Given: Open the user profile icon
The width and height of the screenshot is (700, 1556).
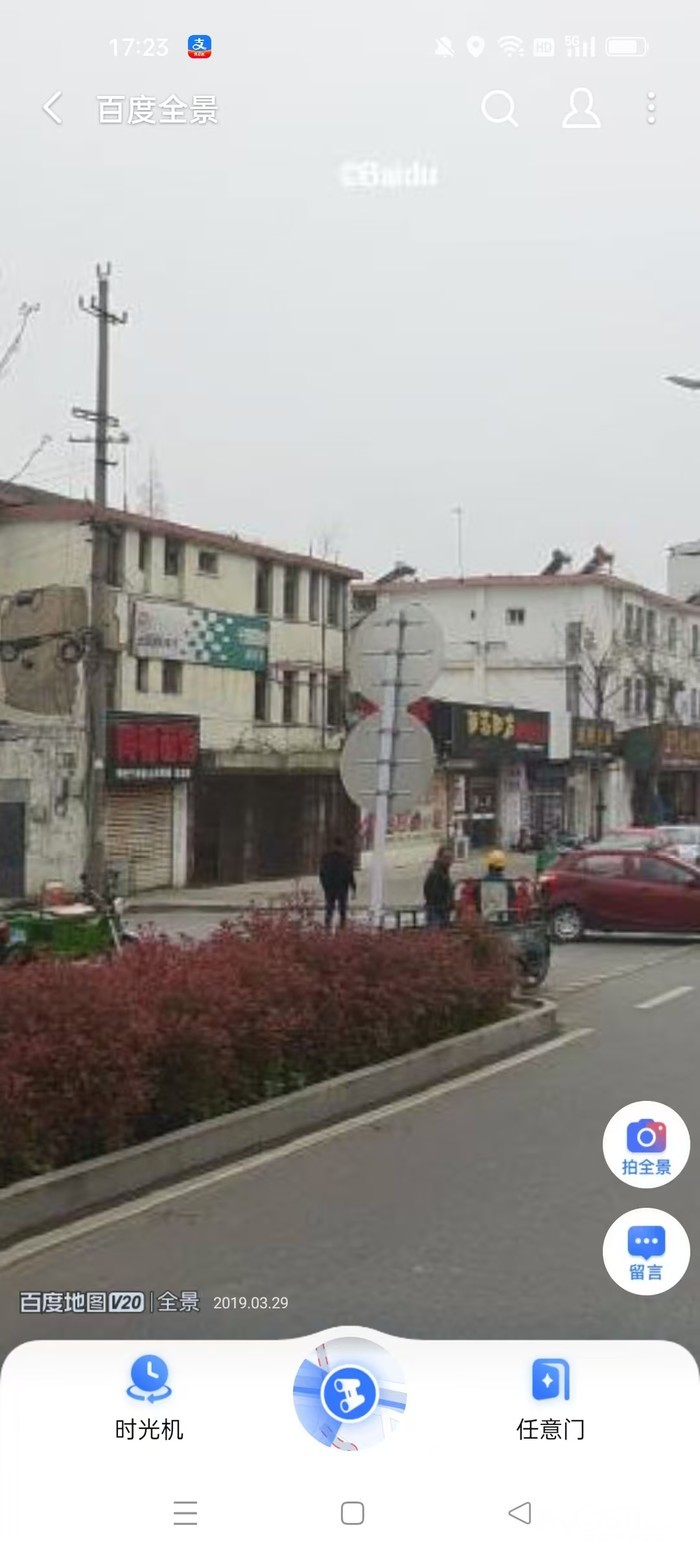Looking at the screenshot, I should click(x=581, y=108).
